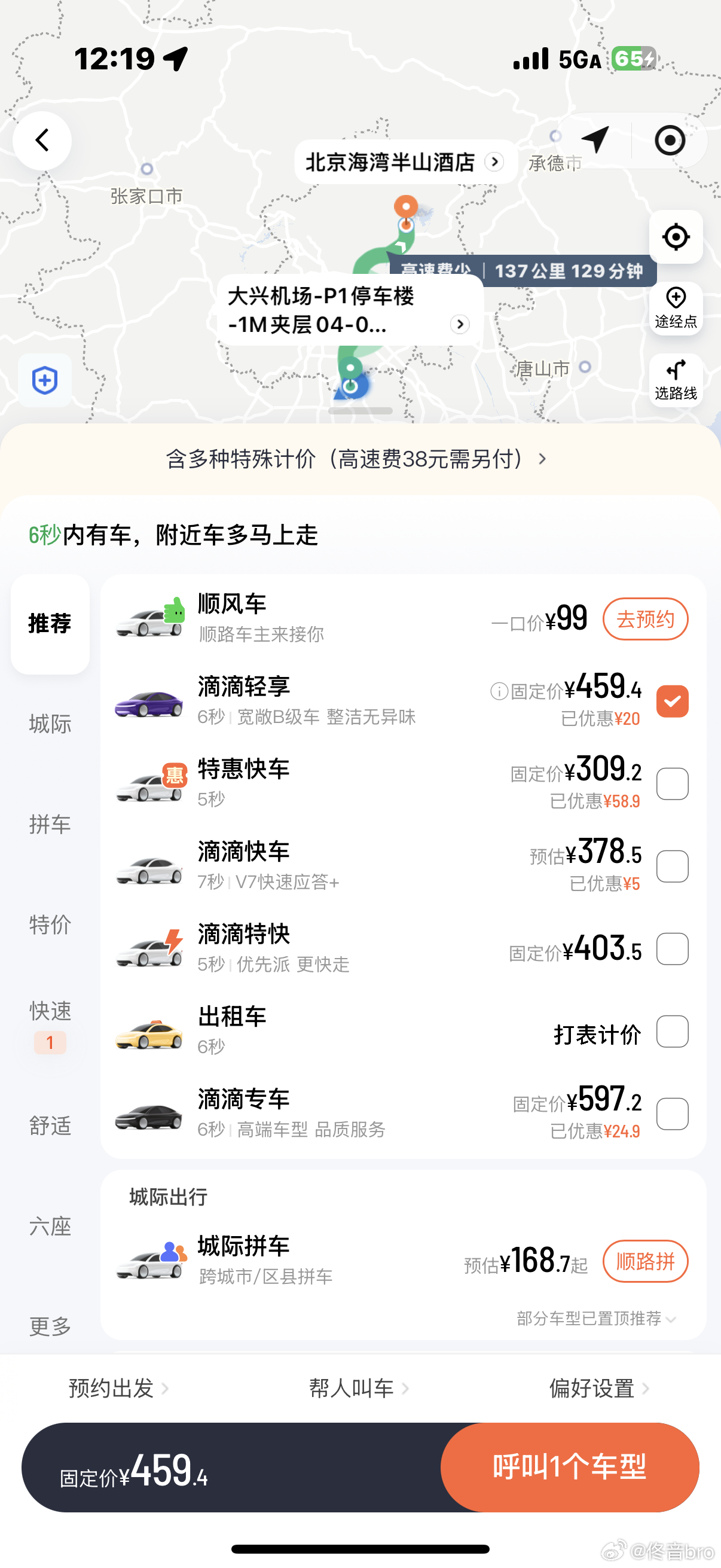Check the 滴滴专车 box
Screen dimensions: 721x1568
[673, 1114]
